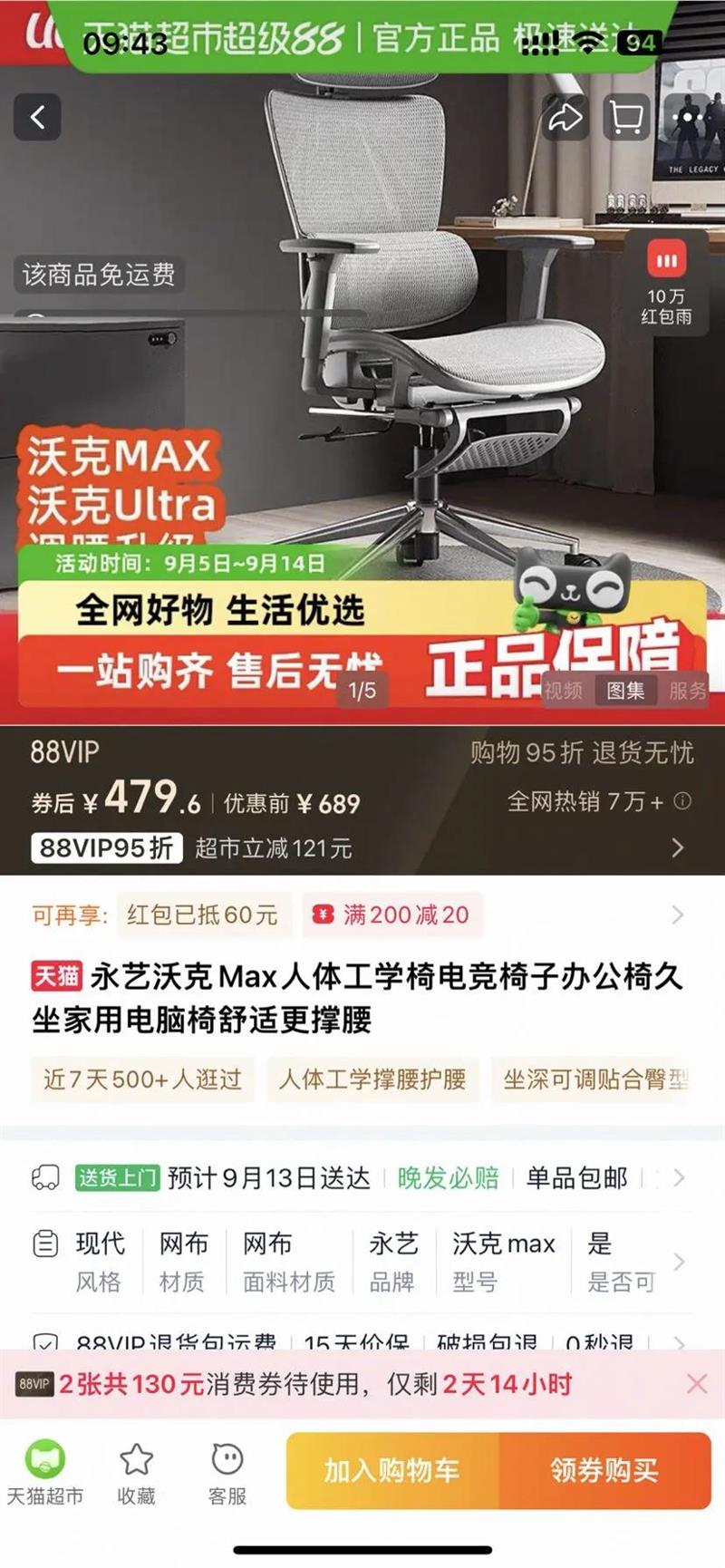Screen dimensions: 725x1568
Task: Contact 客服 customer service
Action: coord(227,1472)
